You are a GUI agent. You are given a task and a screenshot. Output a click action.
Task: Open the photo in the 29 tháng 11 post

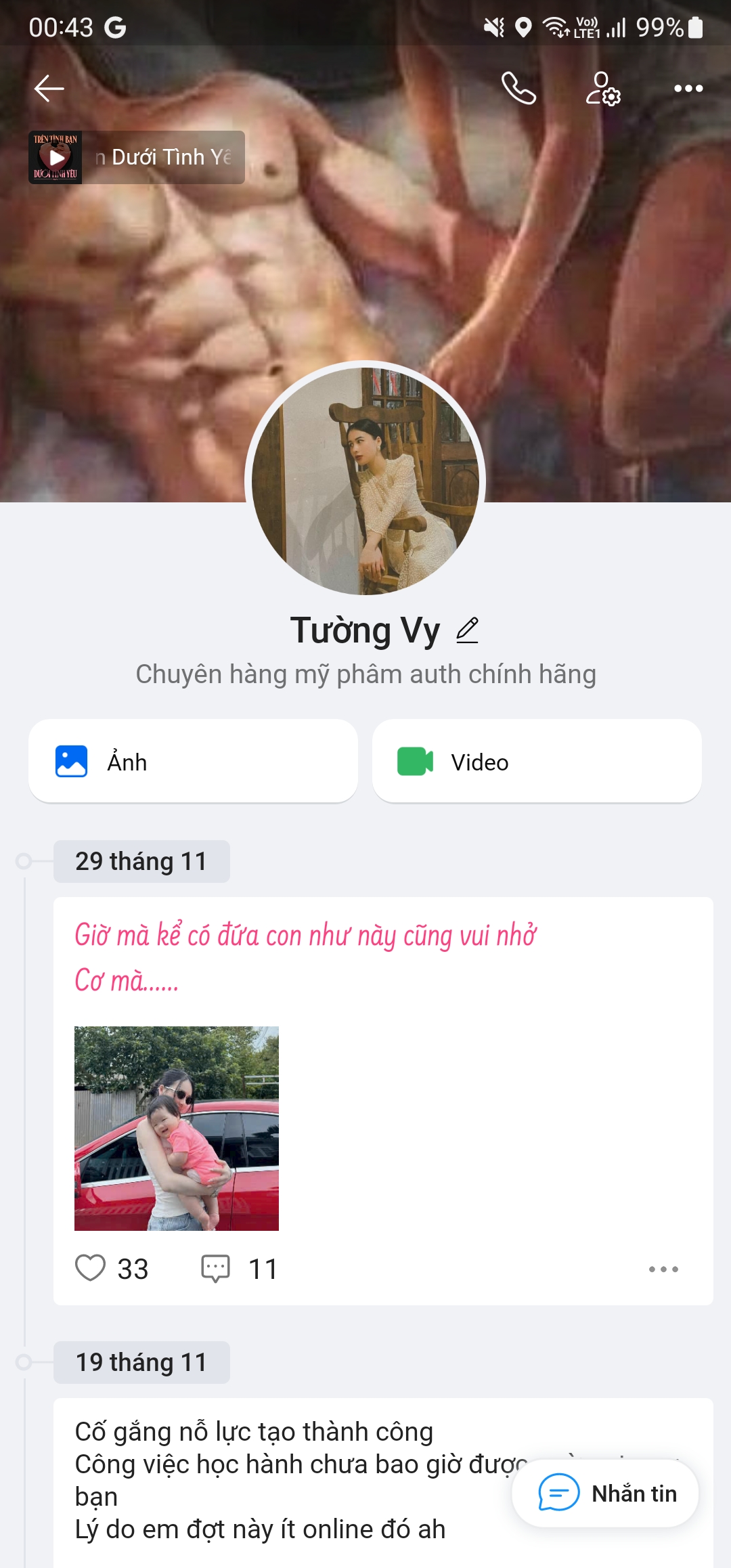click(177, 1129)
